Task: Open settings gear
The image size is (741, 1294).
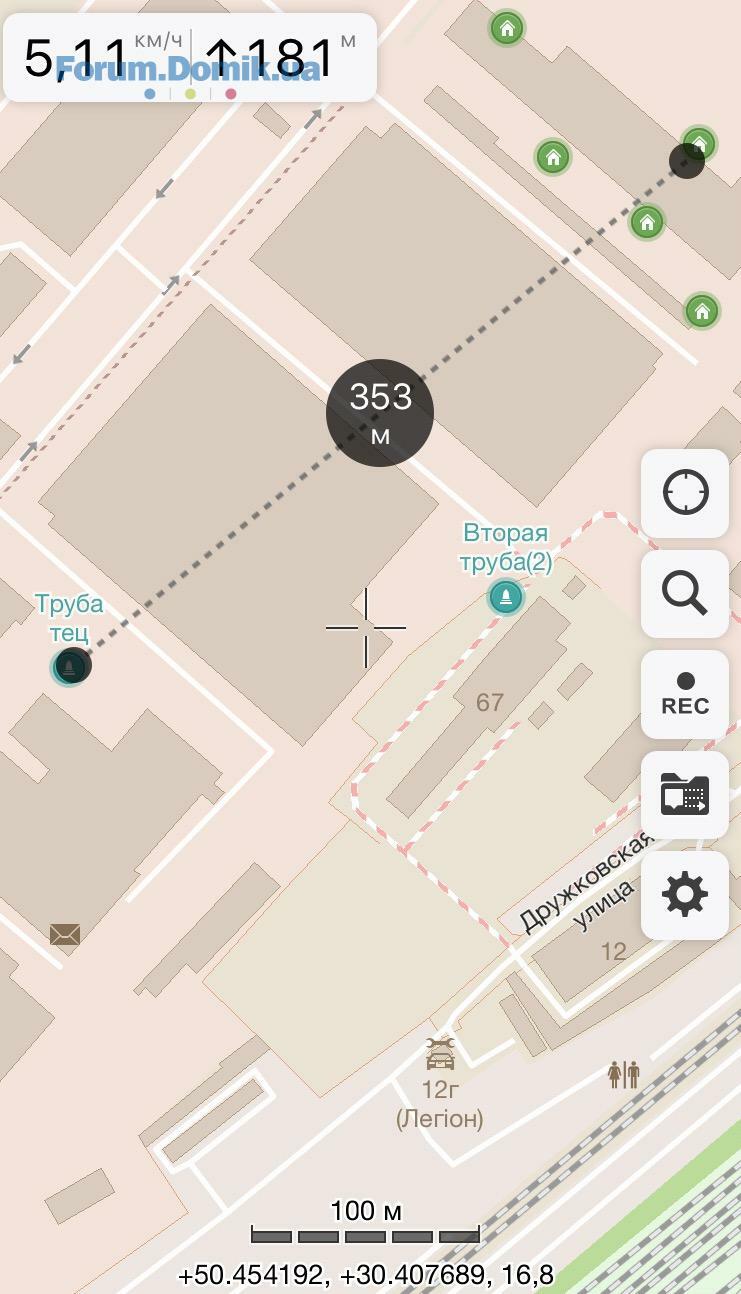Action: coord(685,895)
